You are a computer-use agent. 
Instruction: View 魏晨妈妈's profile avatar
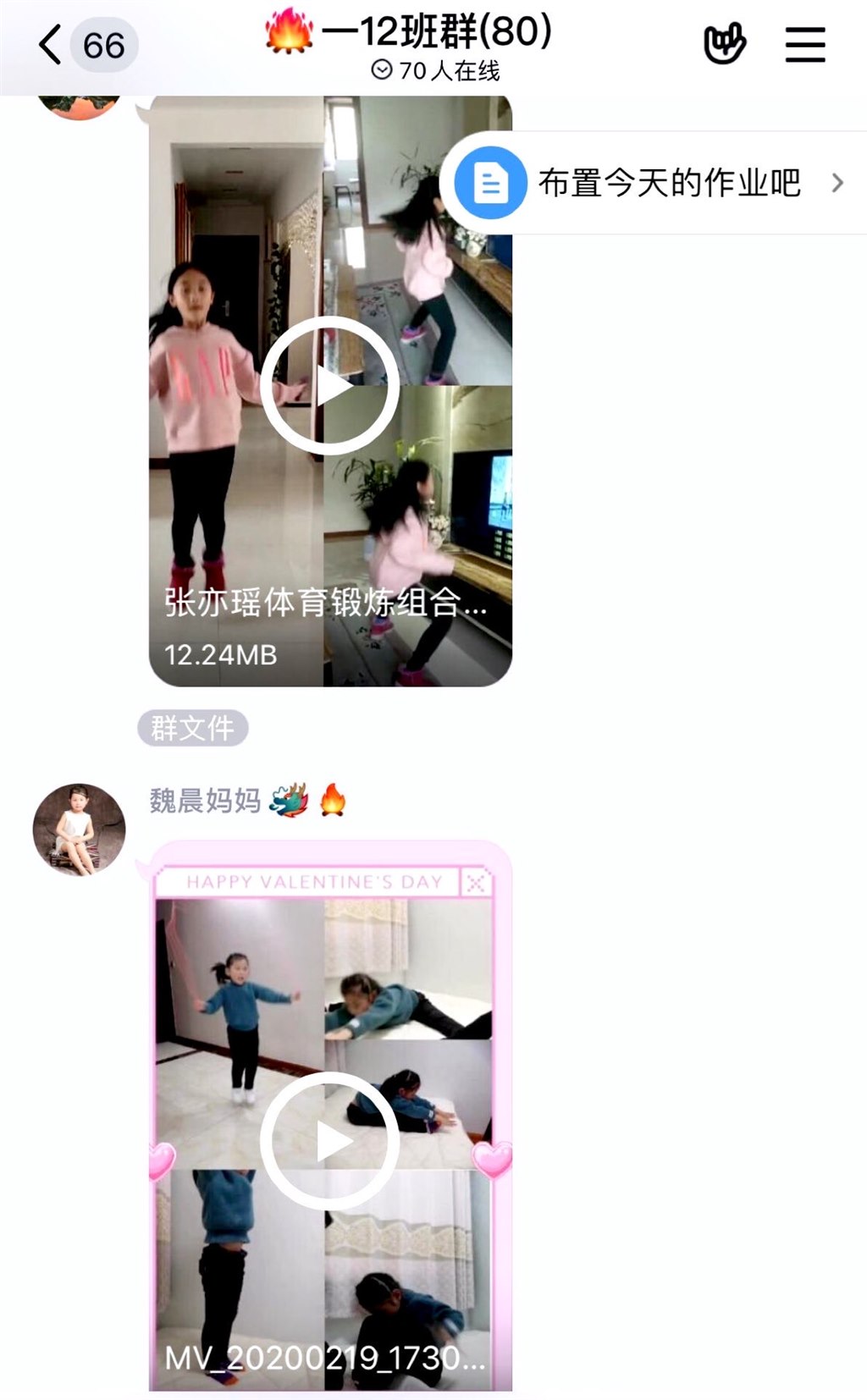(79, 830)
